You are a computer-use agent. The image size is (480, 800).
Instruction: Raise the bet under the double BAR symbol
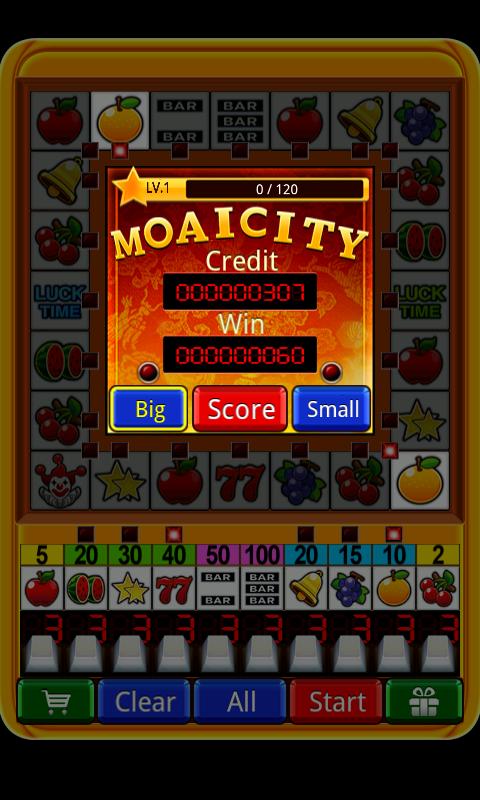click(x=218, y=654)
